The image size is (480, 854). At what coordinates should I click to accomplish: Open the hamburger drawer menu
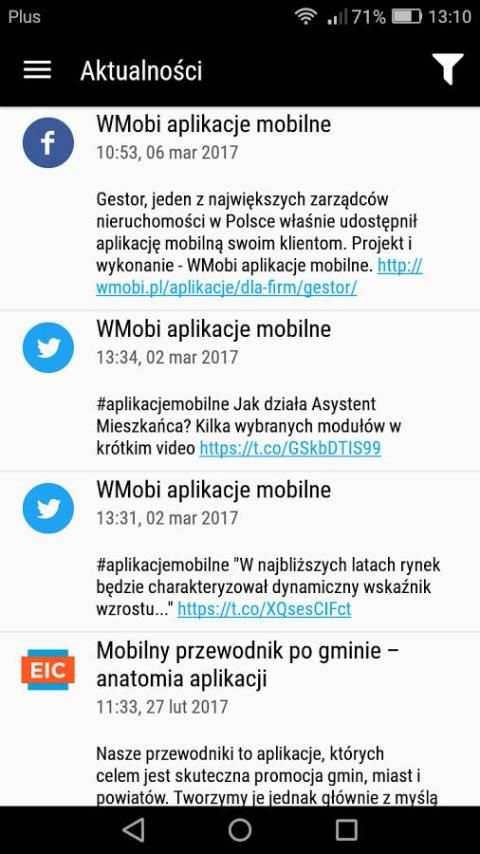coord(37,70)
